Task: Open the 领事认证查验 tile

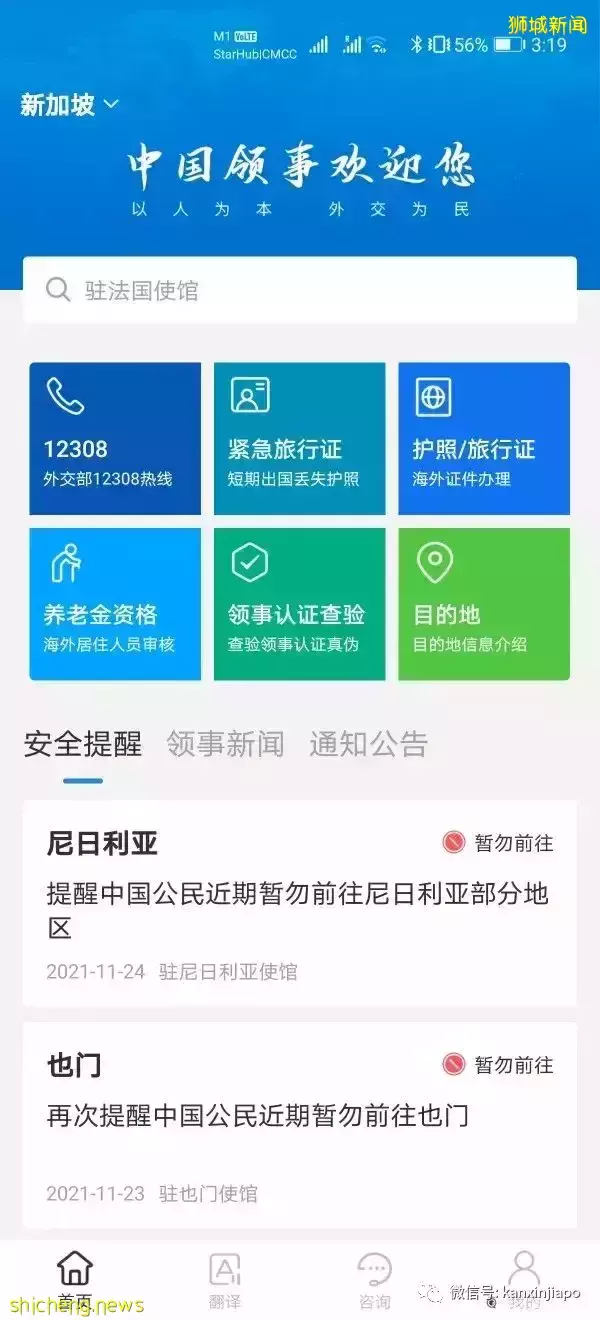Action: [x=299, y=604]
